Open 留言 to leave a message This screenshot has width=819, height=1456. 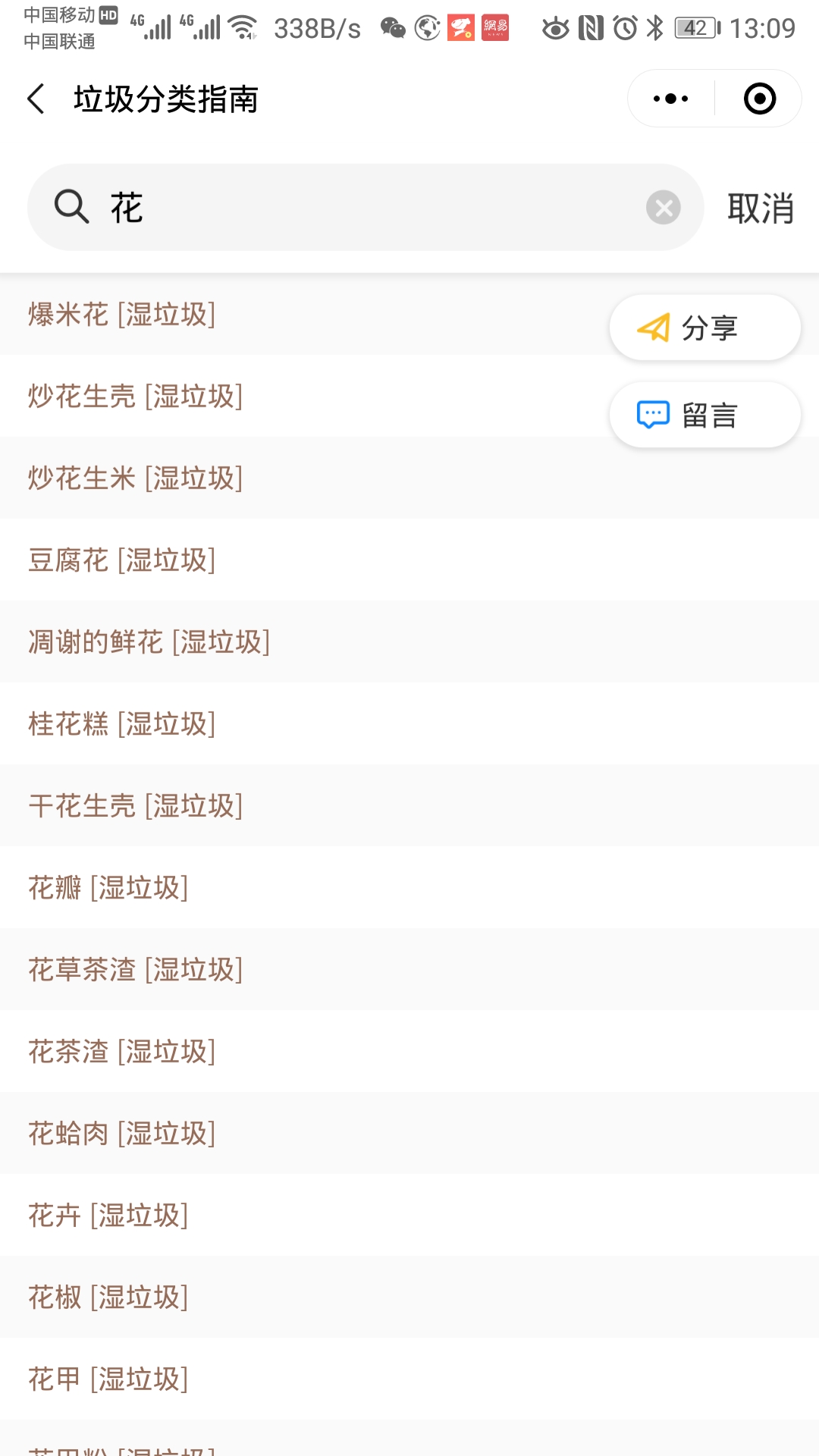pyautogui.click(x=705, y=415)
